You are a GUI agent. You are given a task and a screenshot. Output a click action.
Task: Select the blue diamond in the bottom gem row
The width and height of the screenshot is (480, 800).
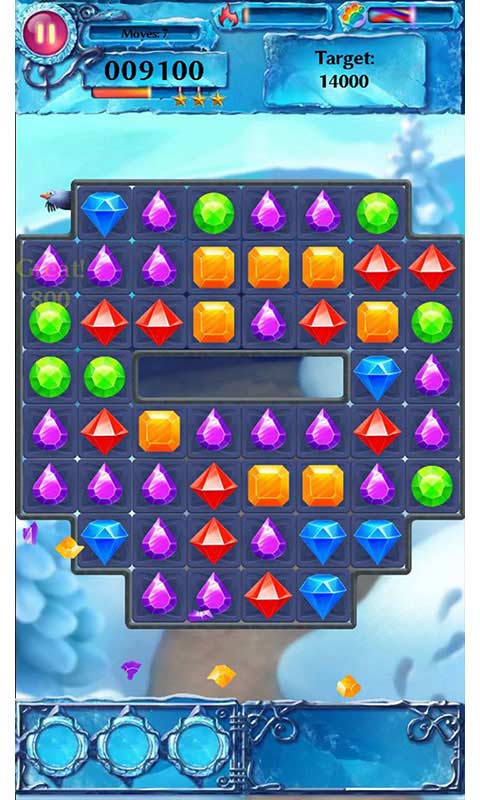click(323, 595)
